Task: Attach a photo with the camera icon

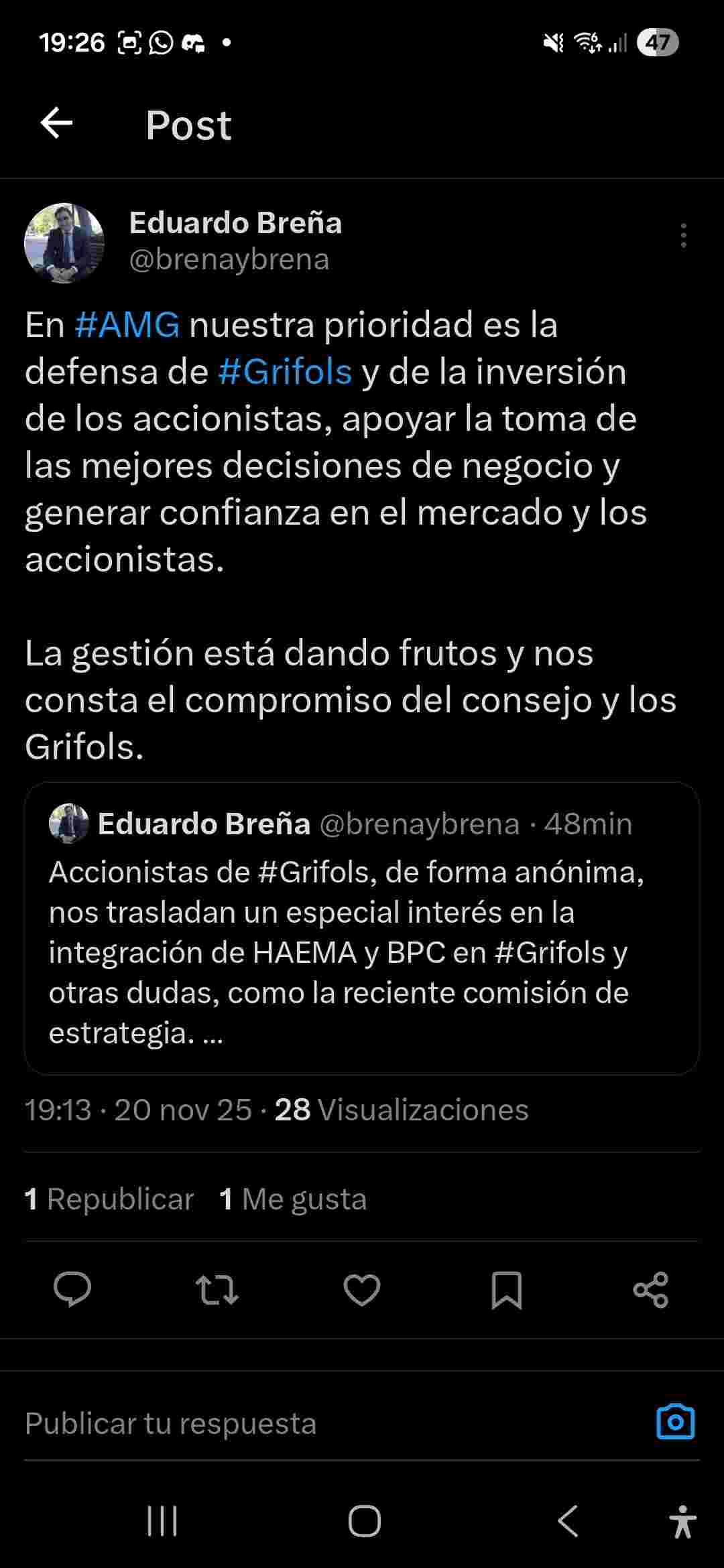Action: tap(675, 1422)
